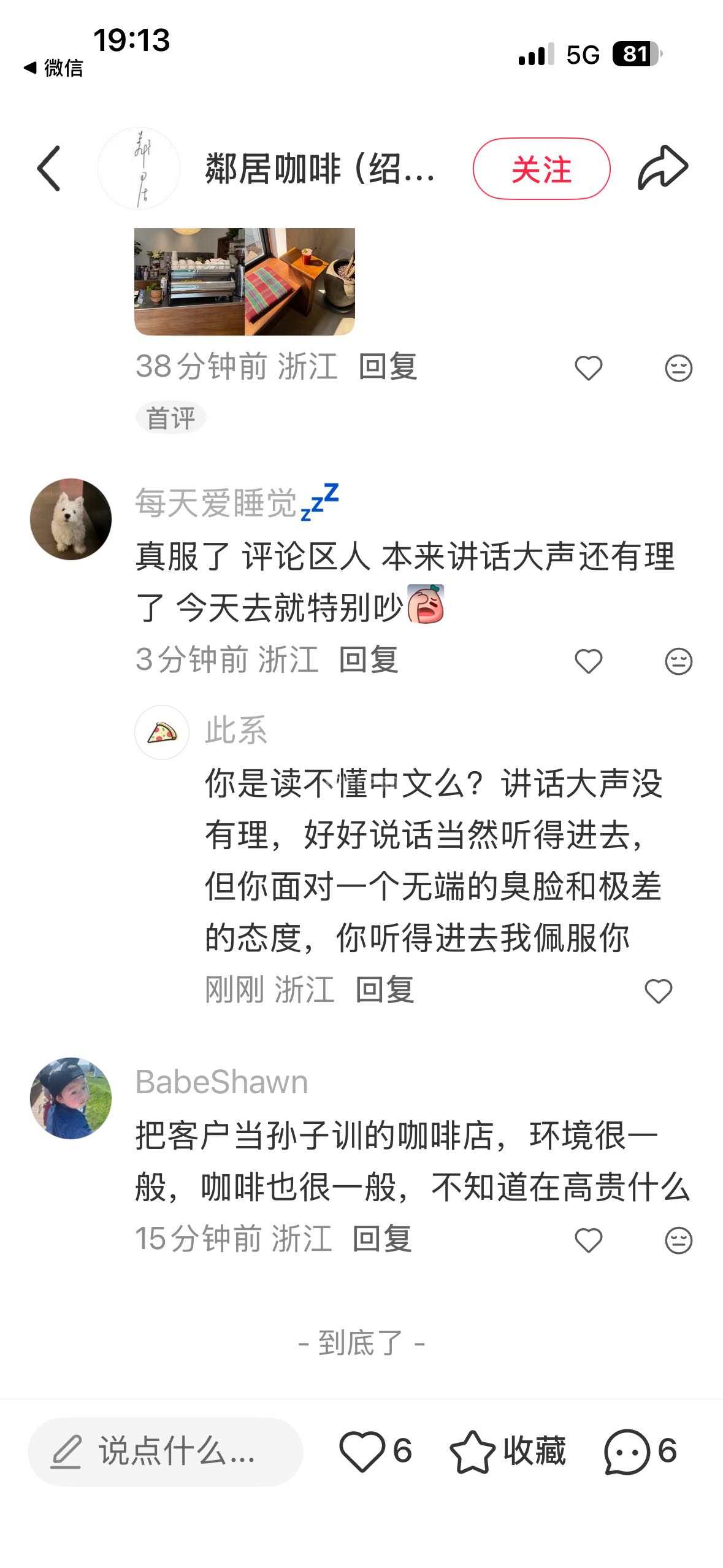Go back with the top-left arrow
723x1568 pixels.
click(49, 169)
